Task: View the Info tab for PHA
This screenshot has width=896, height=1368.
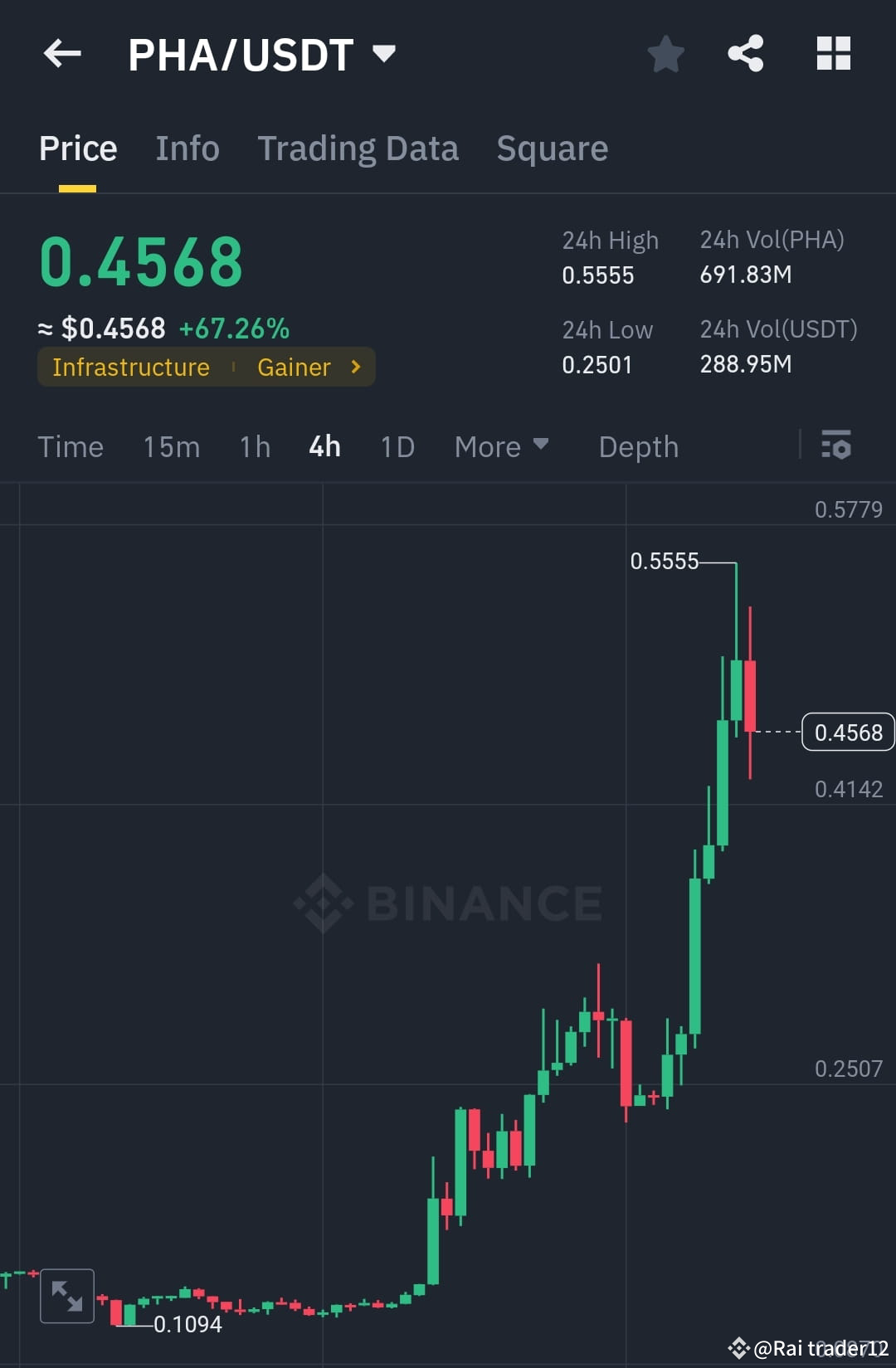Action: [187, 148]
